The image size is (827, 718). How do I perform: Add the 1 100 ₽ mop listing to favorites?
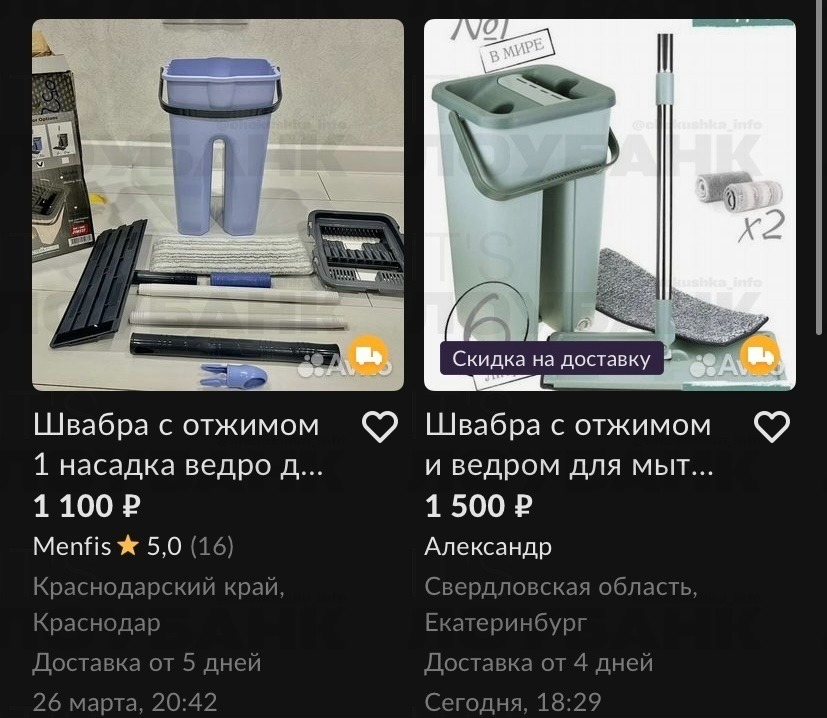pos(379,427)
